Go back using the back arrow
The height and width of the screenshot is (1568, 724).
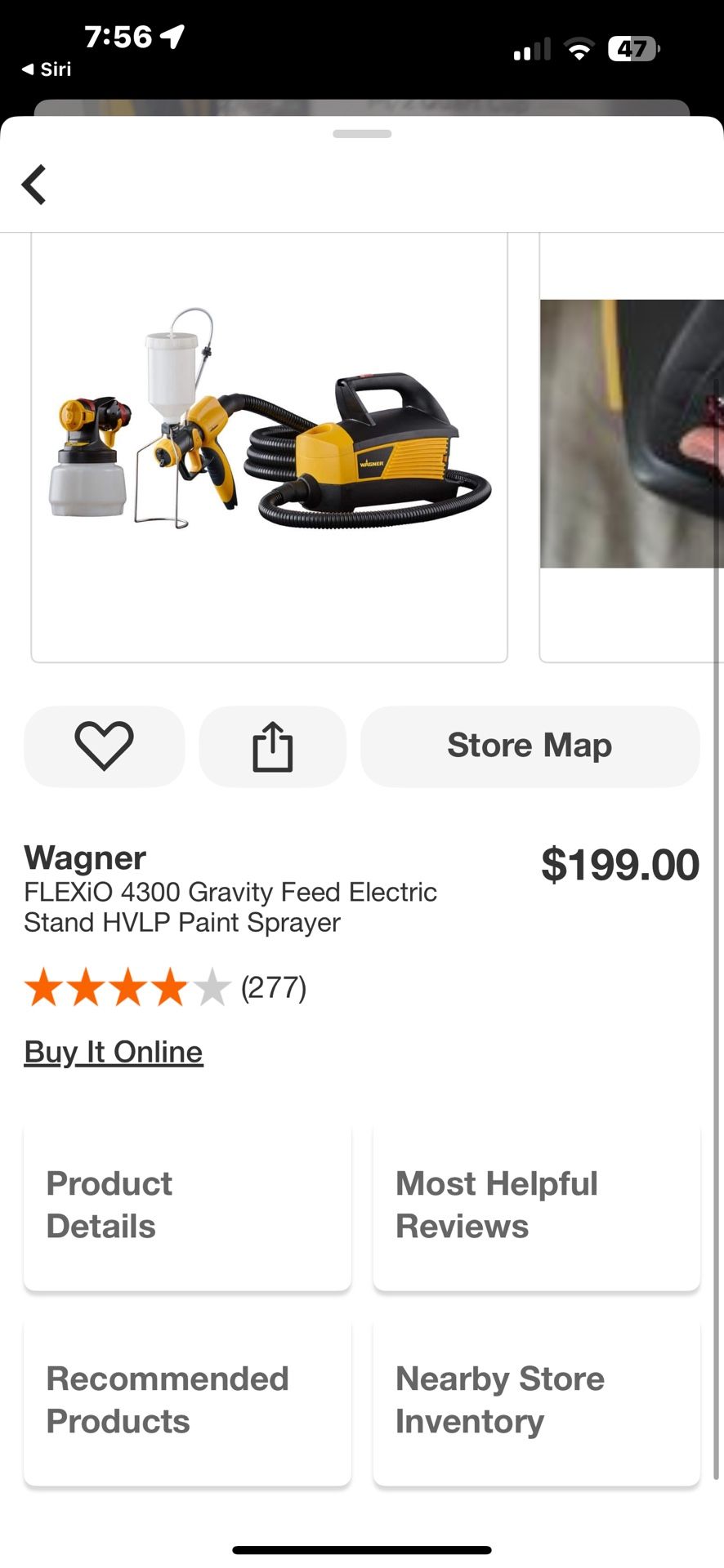(x=34, y=185)
